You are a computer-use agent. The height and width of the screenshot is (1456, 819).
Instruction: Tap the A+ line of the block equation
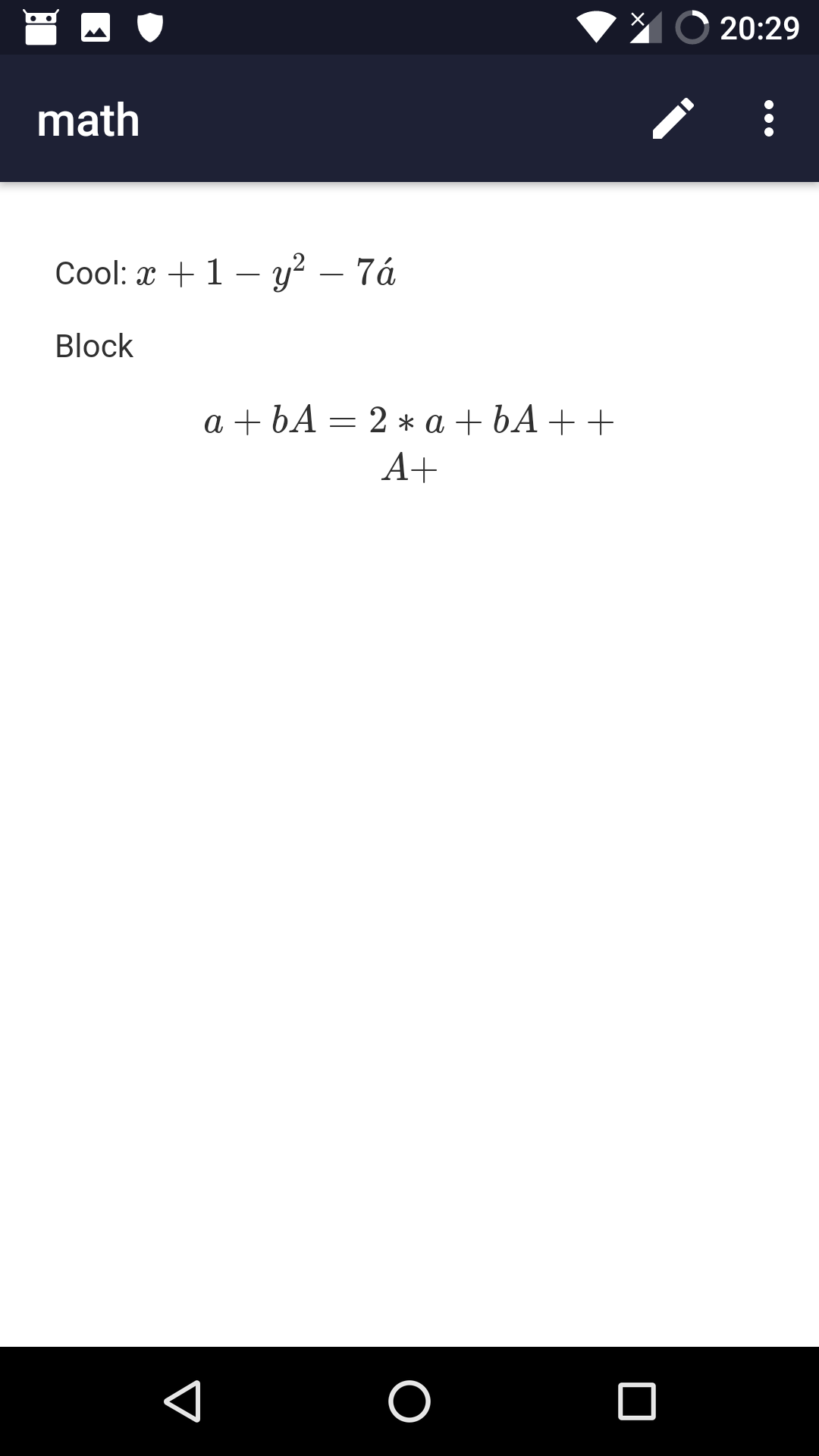409,470
